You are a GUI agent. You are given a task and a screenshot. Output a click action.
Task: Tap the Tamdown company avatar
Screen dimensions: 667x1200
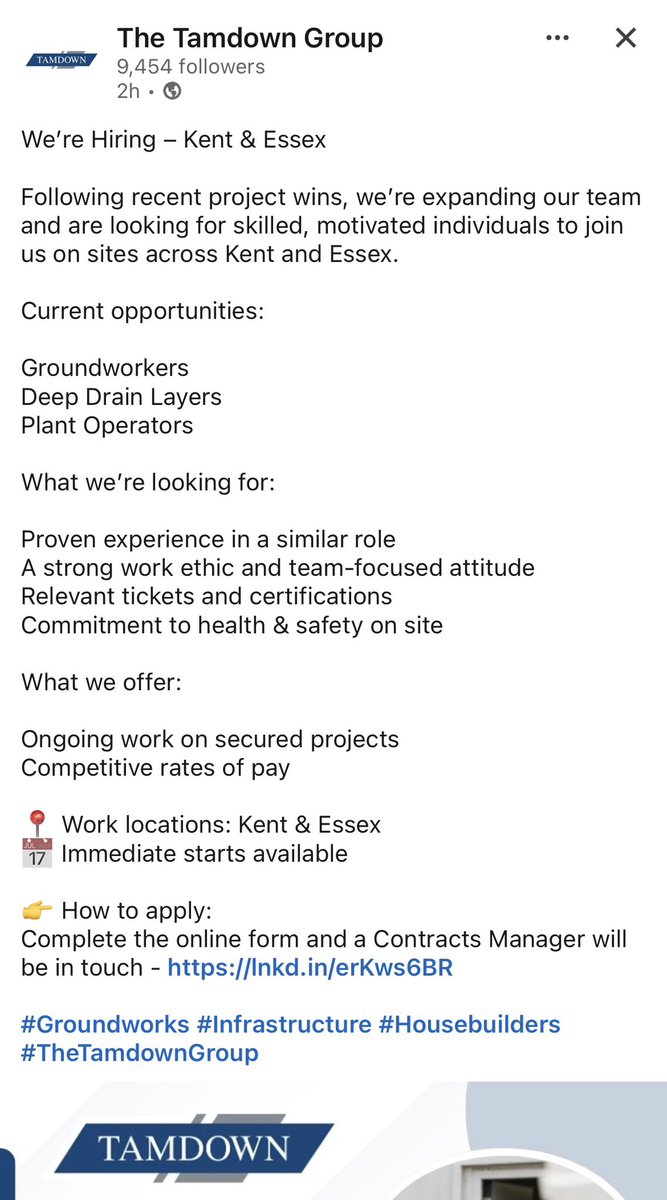point(61,60)
